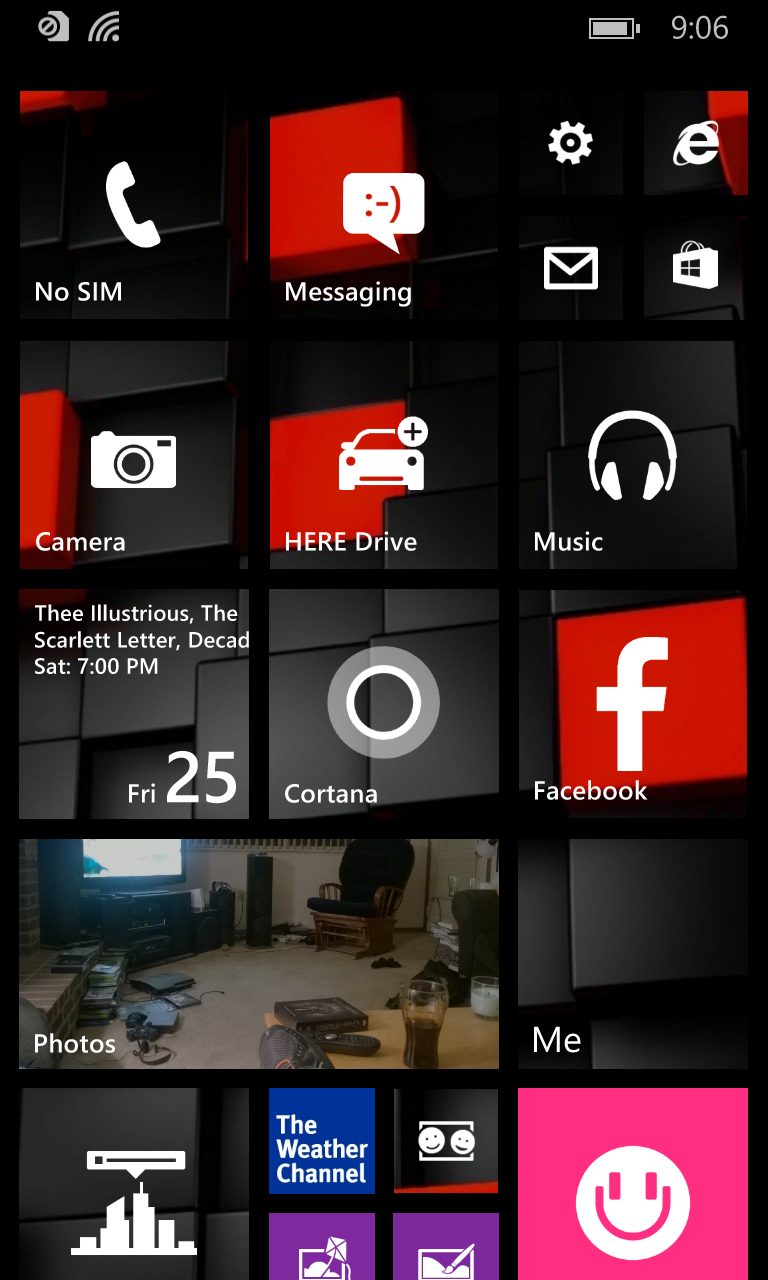The height and width of the screenshot is (1280, 768).
Task: Open the city skyline tile
Action: tap(134, 1184)
